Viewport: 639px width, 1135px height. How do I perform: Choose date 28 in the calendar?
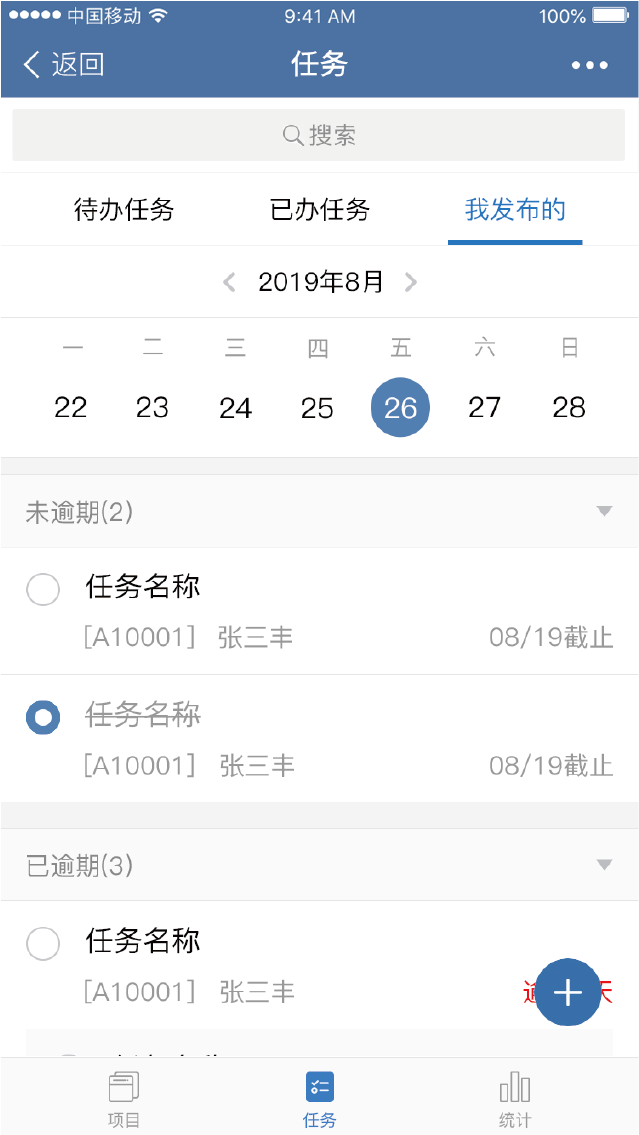click(568, 407)
